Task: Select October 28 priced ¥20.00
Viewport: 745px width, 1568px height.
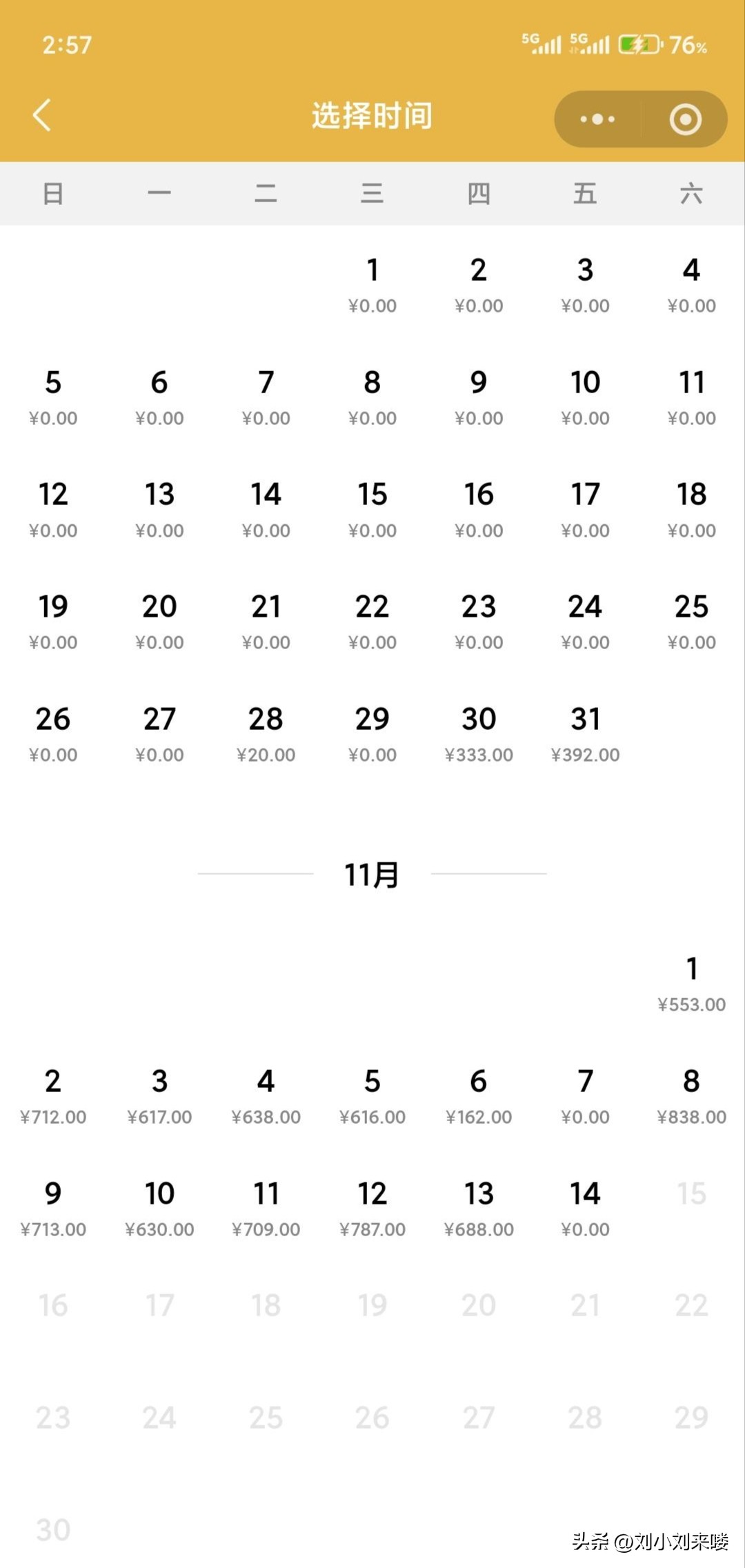Action: click(266, 733)
